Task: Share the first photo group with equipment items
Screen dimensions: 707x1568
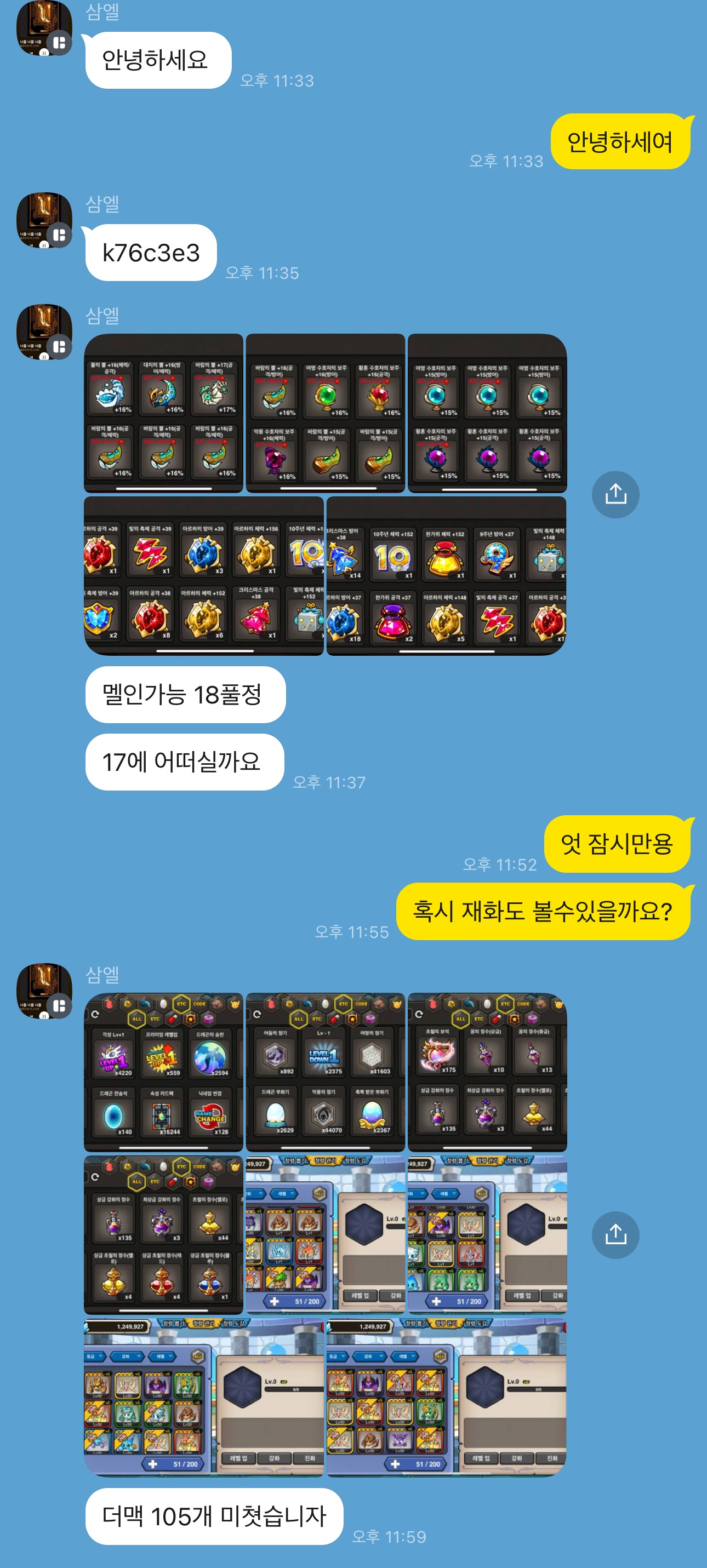Action: (x=615, y=494)
